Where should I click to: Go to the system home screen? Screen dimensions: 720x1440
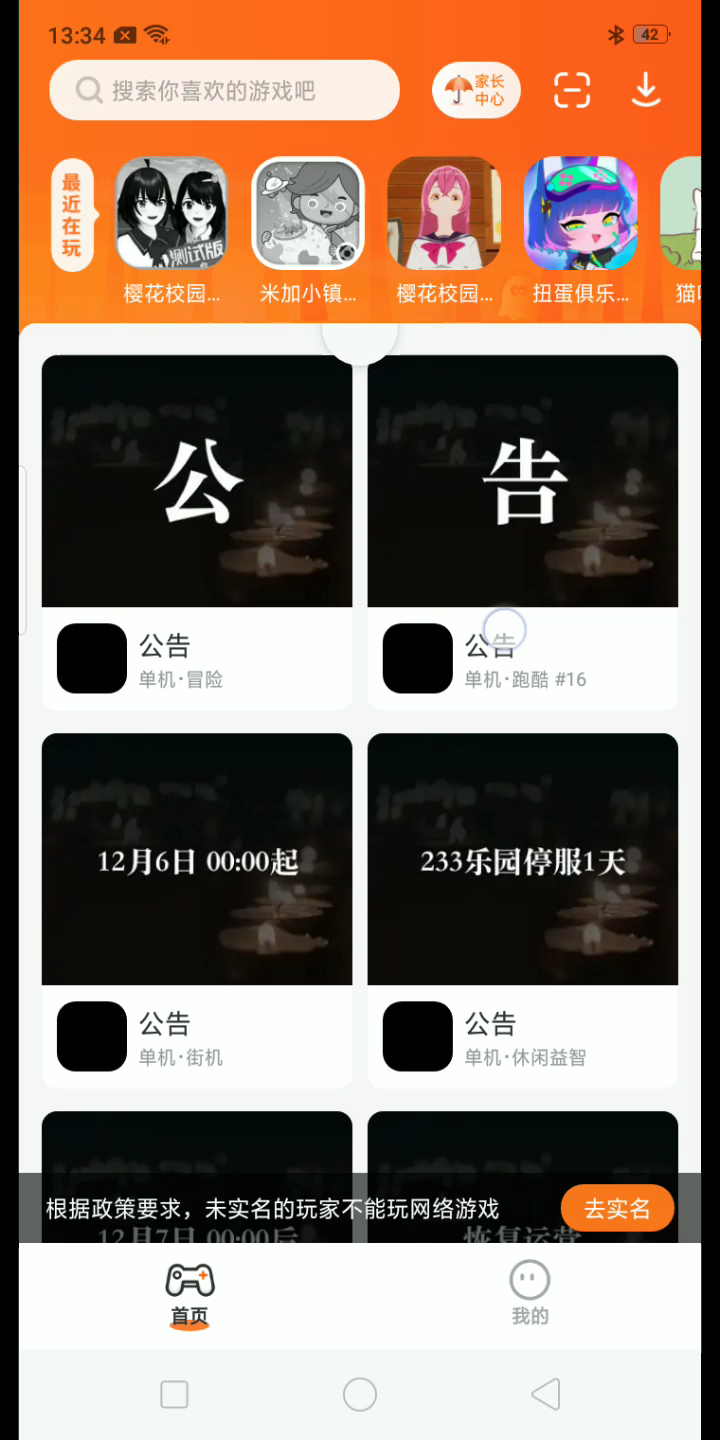pyautogui.click(x=360, y=1394)
